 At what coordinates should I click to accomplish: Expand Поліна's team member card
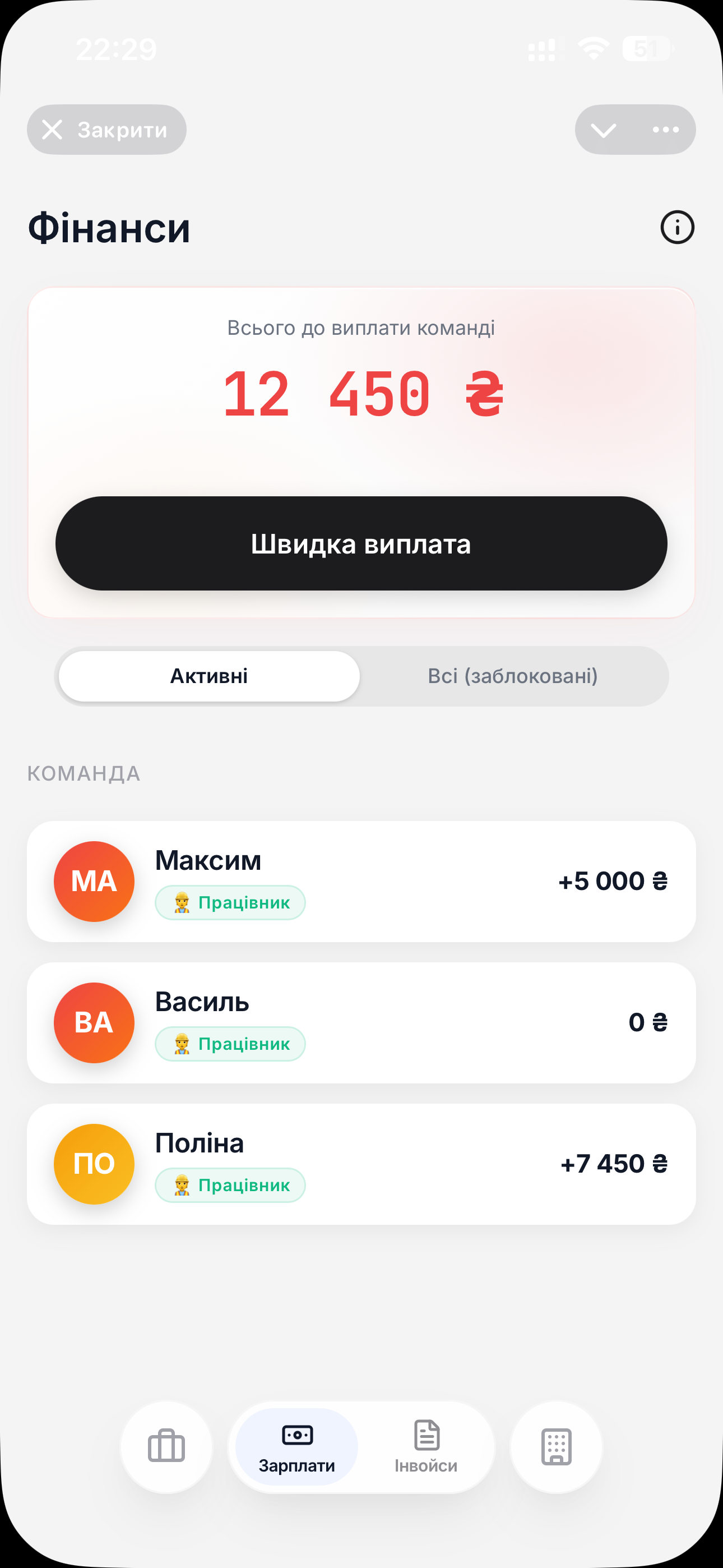tap(361, 1163)
